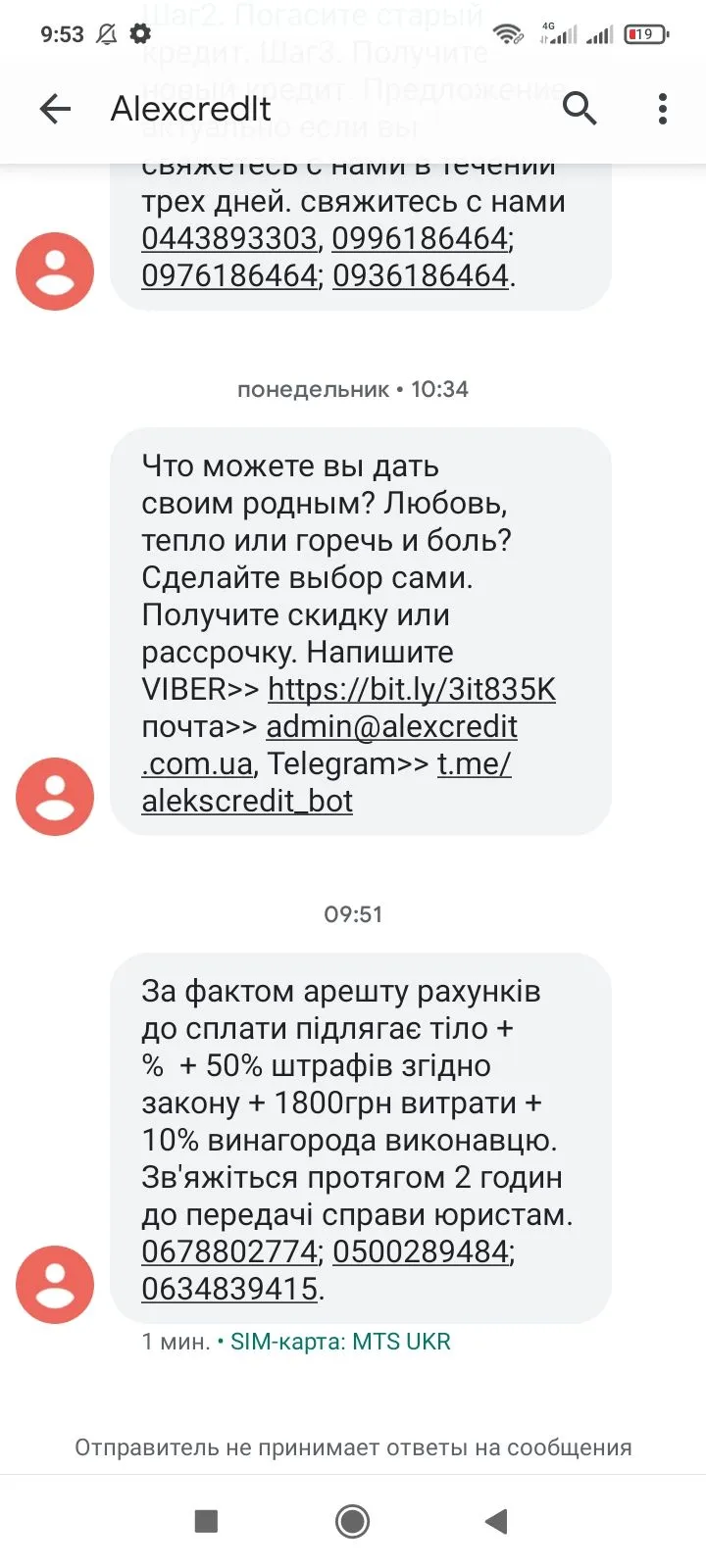
Task: Search within this conversation
Action: point(580,109)
